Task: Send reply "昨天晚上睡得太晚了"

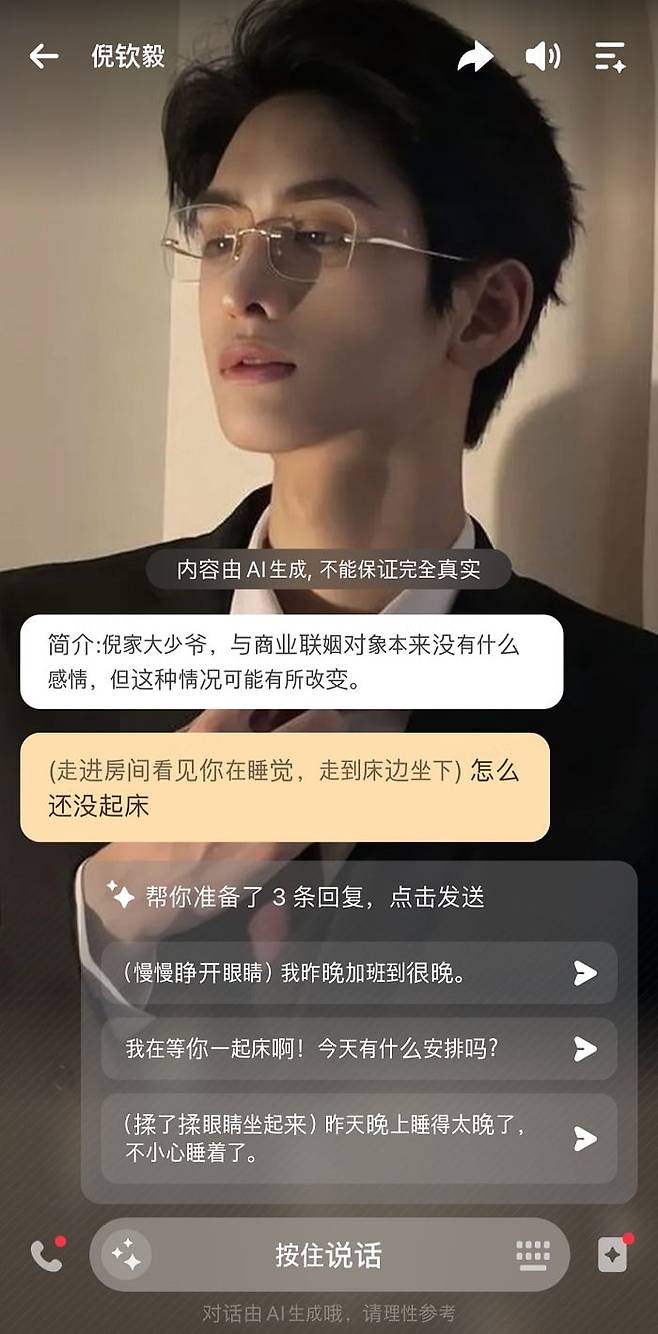Action: tap(585, 1138)
